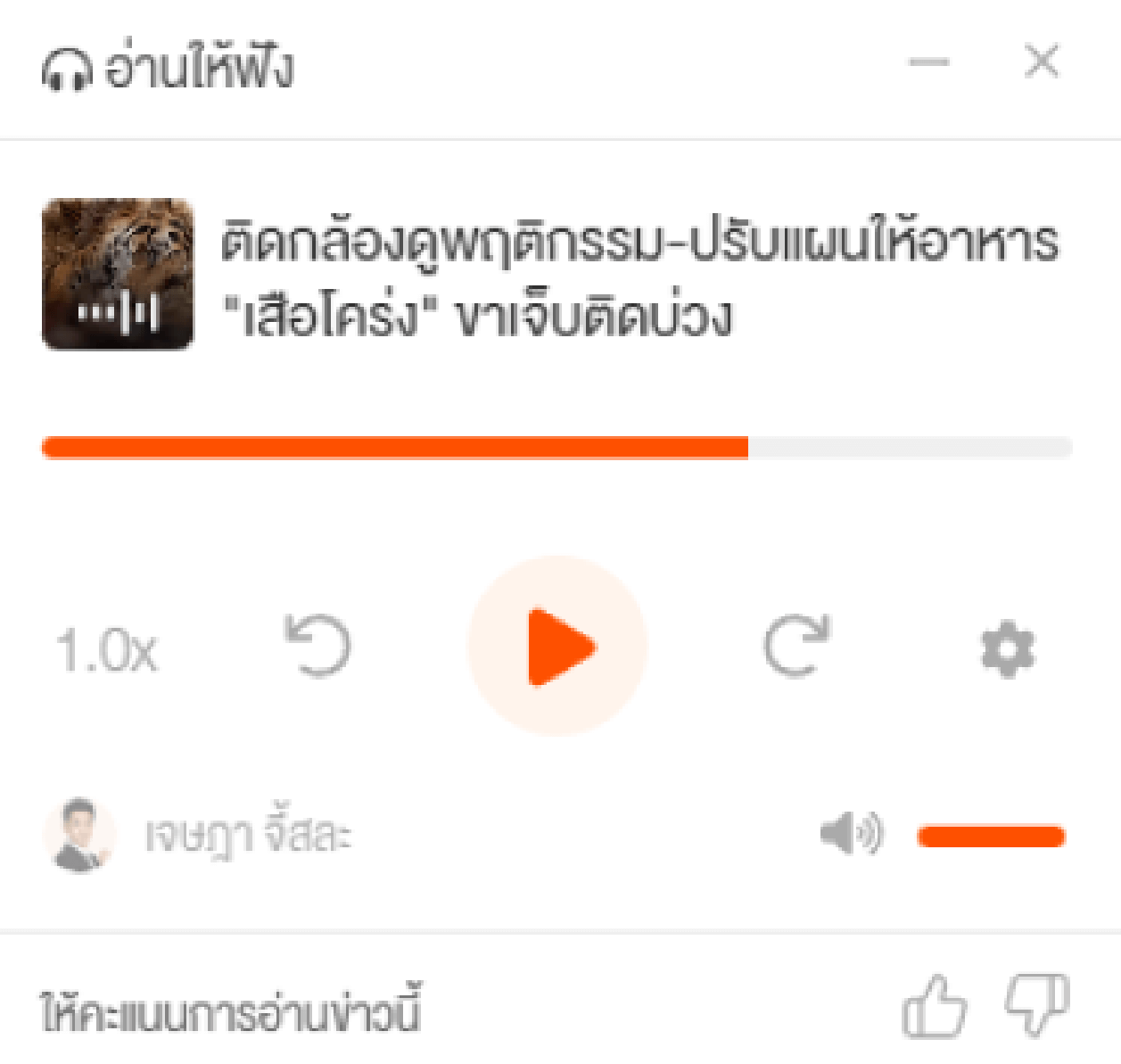The height and width of the screenshot is (1064, 1121).
Task: Give this reading a thumbs down
Action: tap(1036, 1006)
